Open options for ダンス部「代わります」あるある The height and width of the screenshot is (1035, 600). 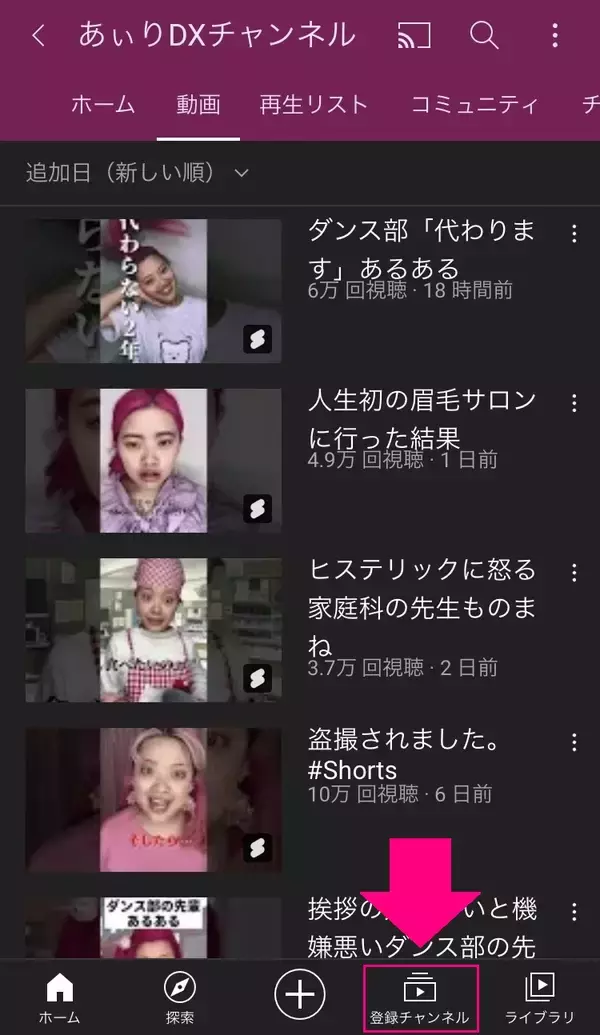(x=574, y=234)
